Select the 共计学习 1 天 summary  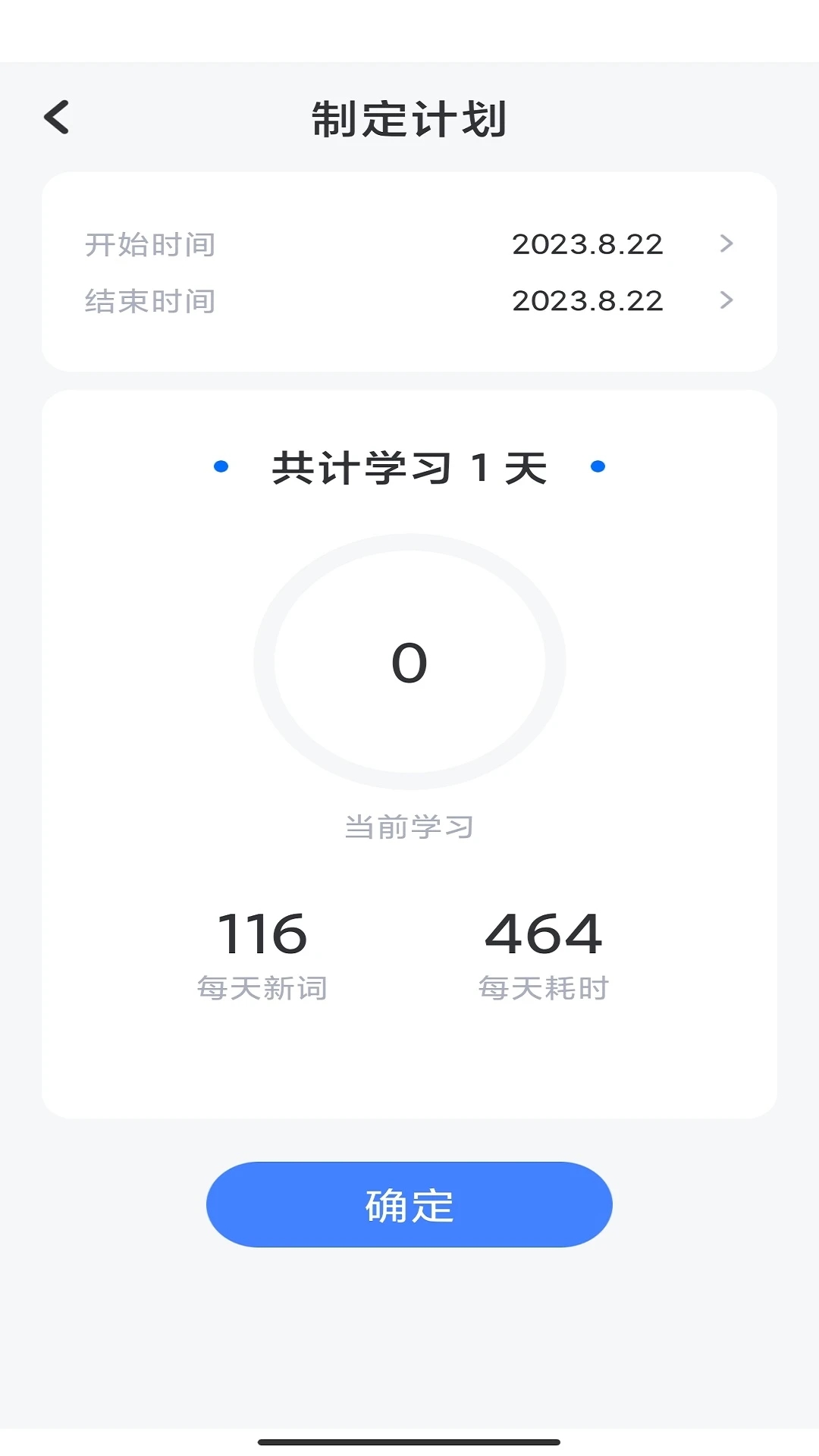point(409,468)
